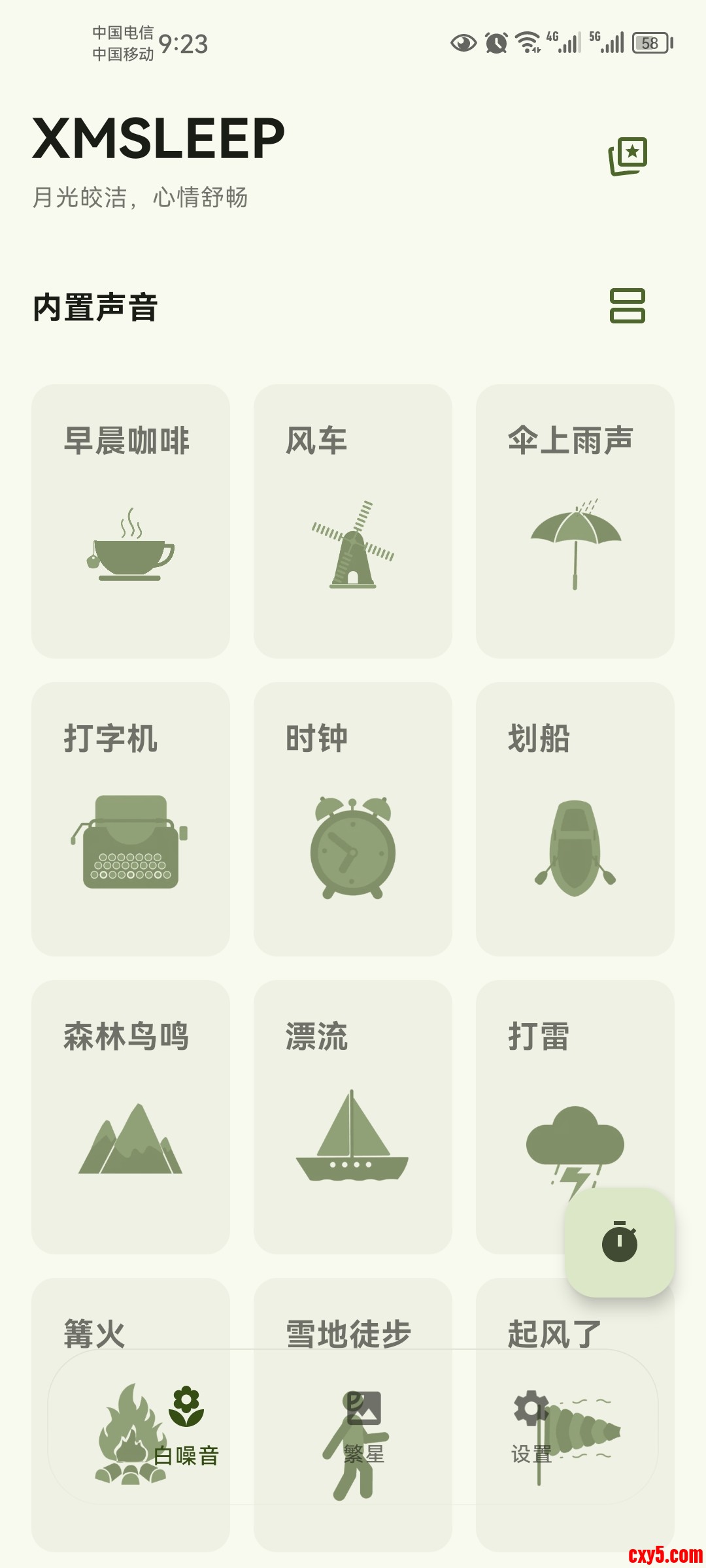Viewport: 706px width, 1568px height.
Task: Open the favorites collection icon
Action: (628, 156)
